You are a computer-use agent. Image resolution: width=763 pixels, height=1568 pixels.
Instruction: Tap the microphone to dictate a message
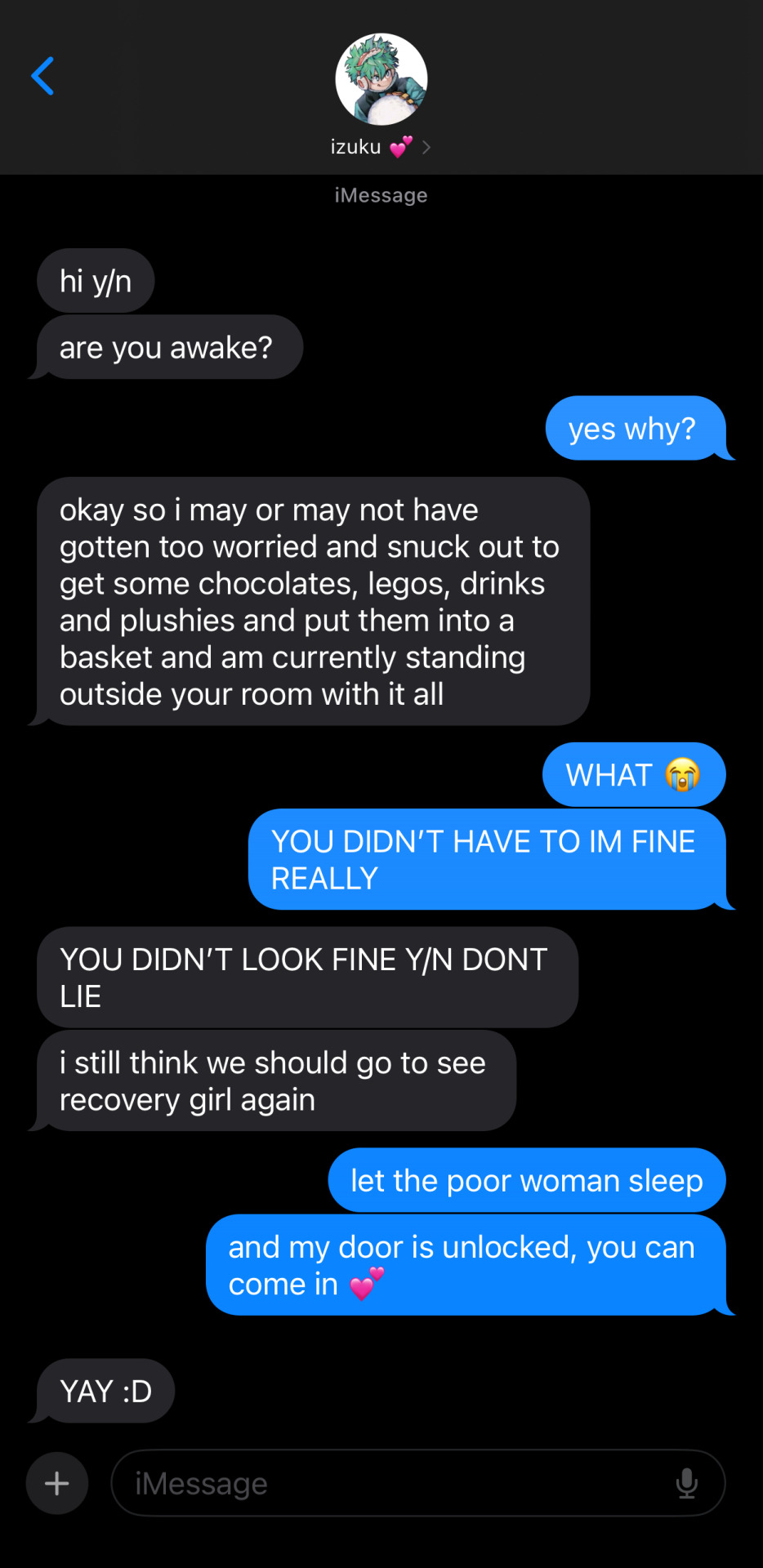[x=686, y=1483]
